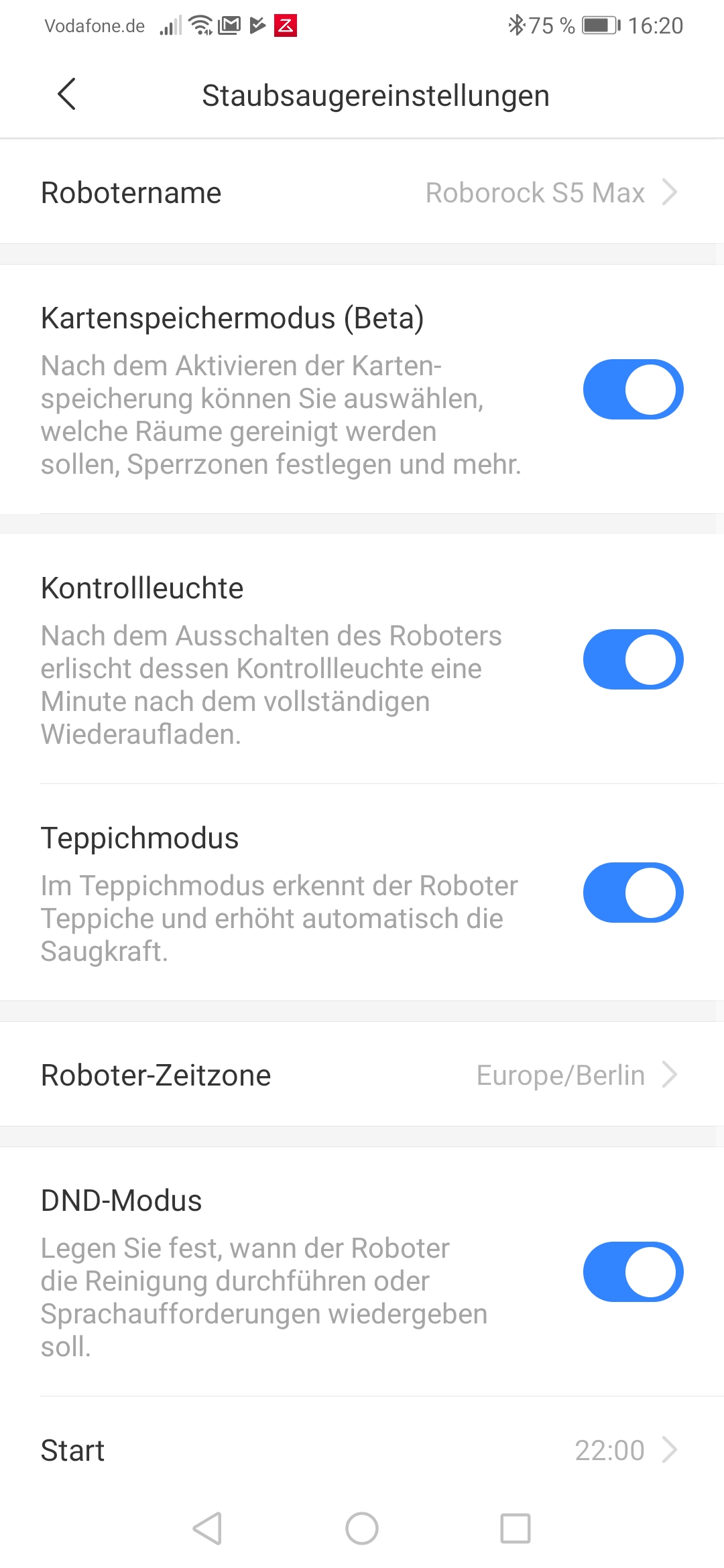The width and height of the screenshot is (724, 1568).
Task: Tap the system home button
Action: 362,1529
